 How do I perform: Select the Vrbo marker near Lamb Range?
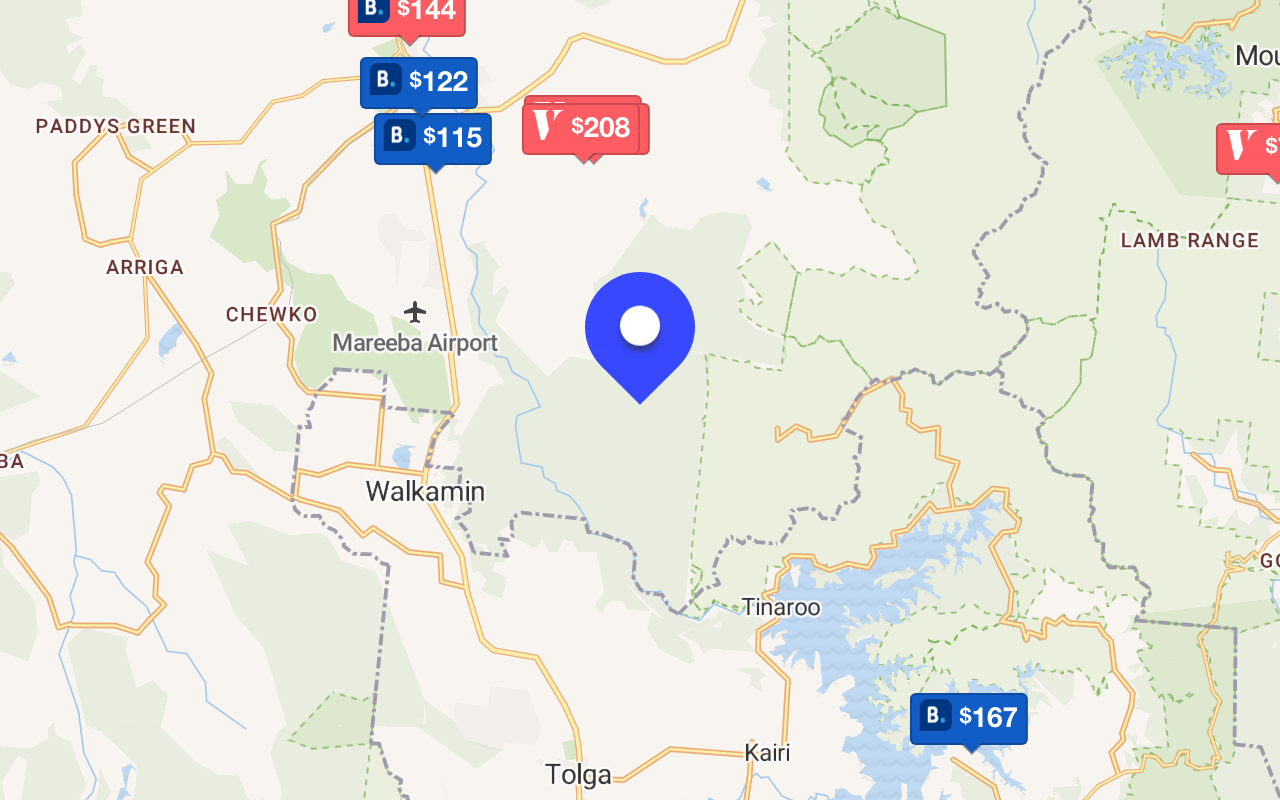point(1249,148)
